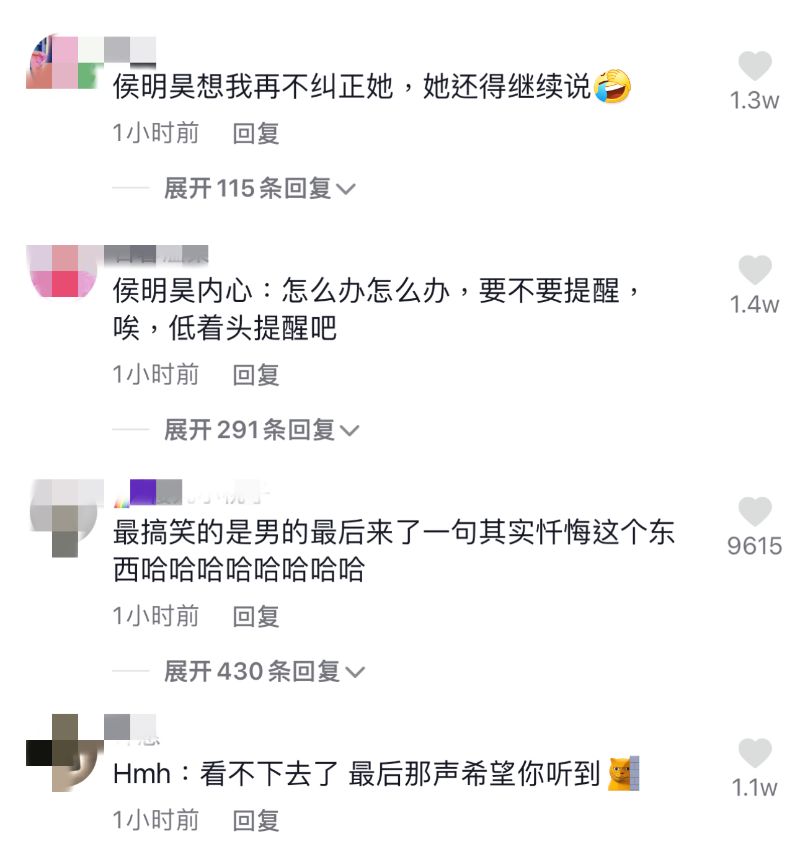Reply to comment 最搞笑的是男的最后来了一句
This screenshot has height=844, width=800.
pyautogui.click(x=256, y=617)
